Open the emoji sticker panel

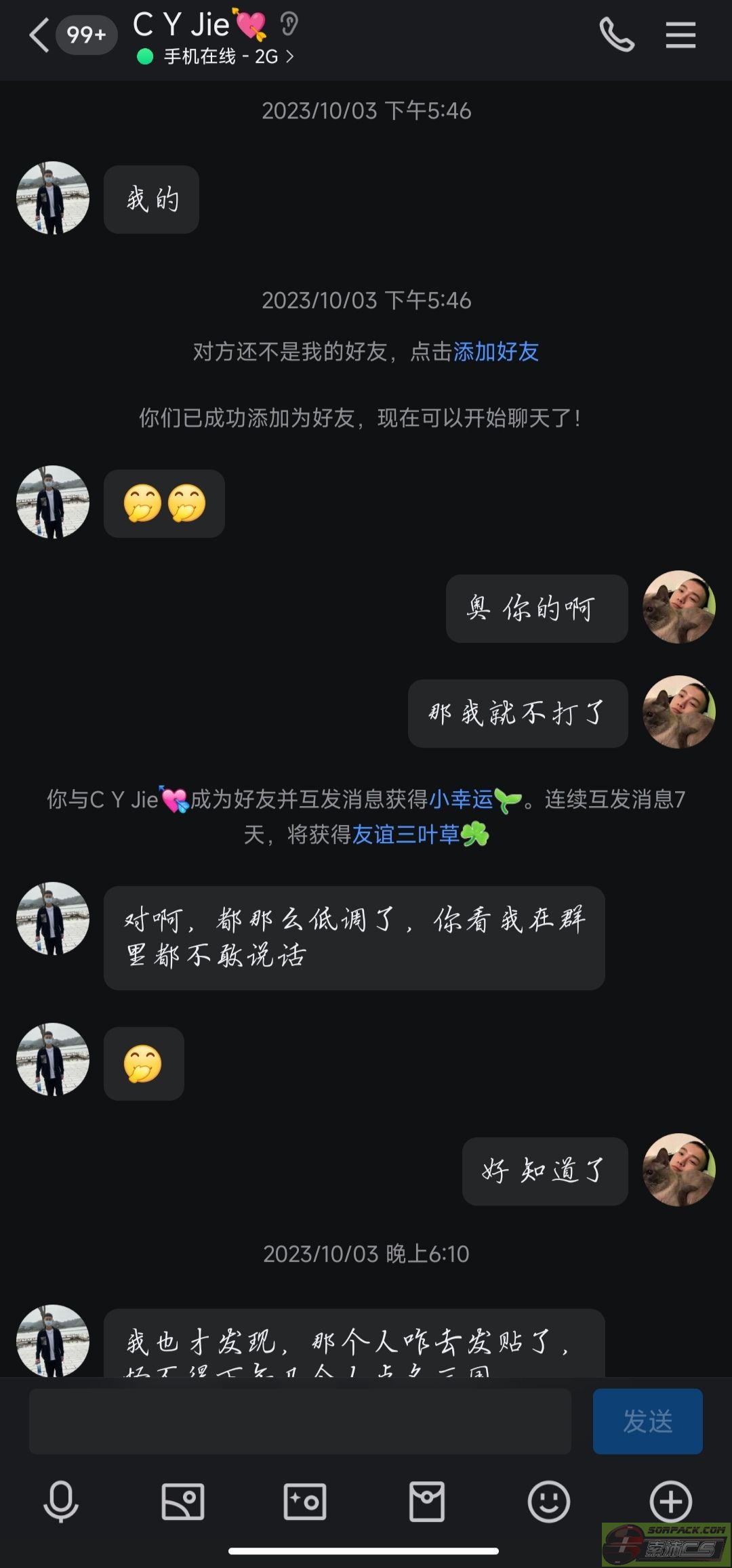(x=548, y=1501)
